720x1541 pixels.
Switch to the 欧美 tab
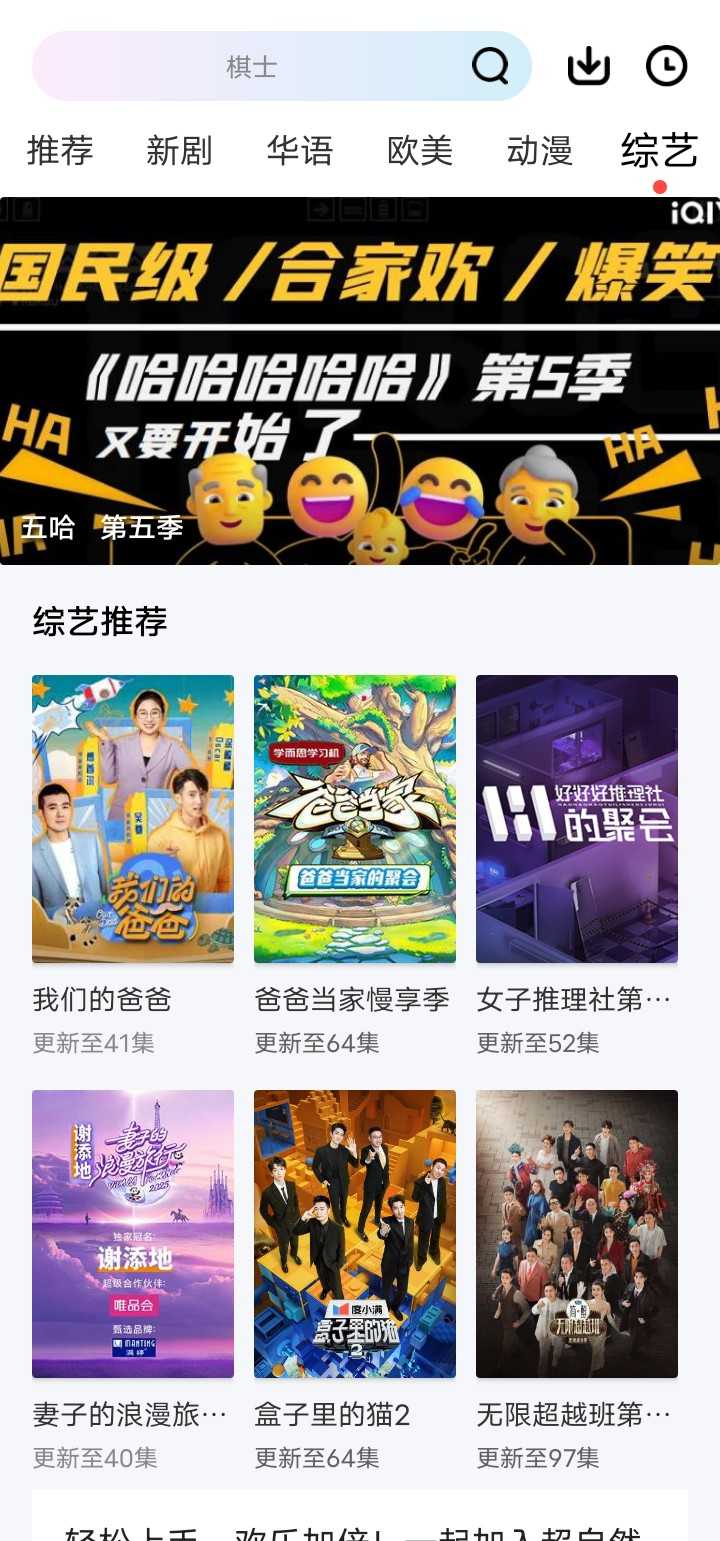419,151
